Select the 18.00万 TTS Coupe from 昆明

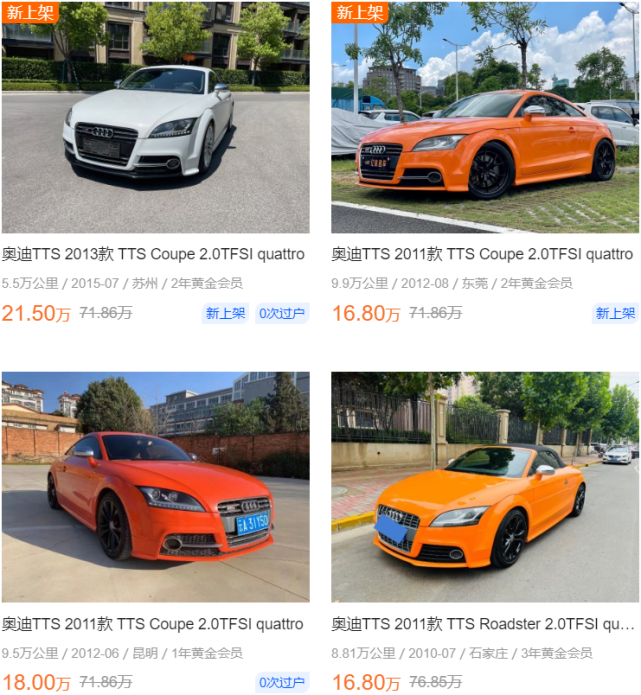(154, 624)
